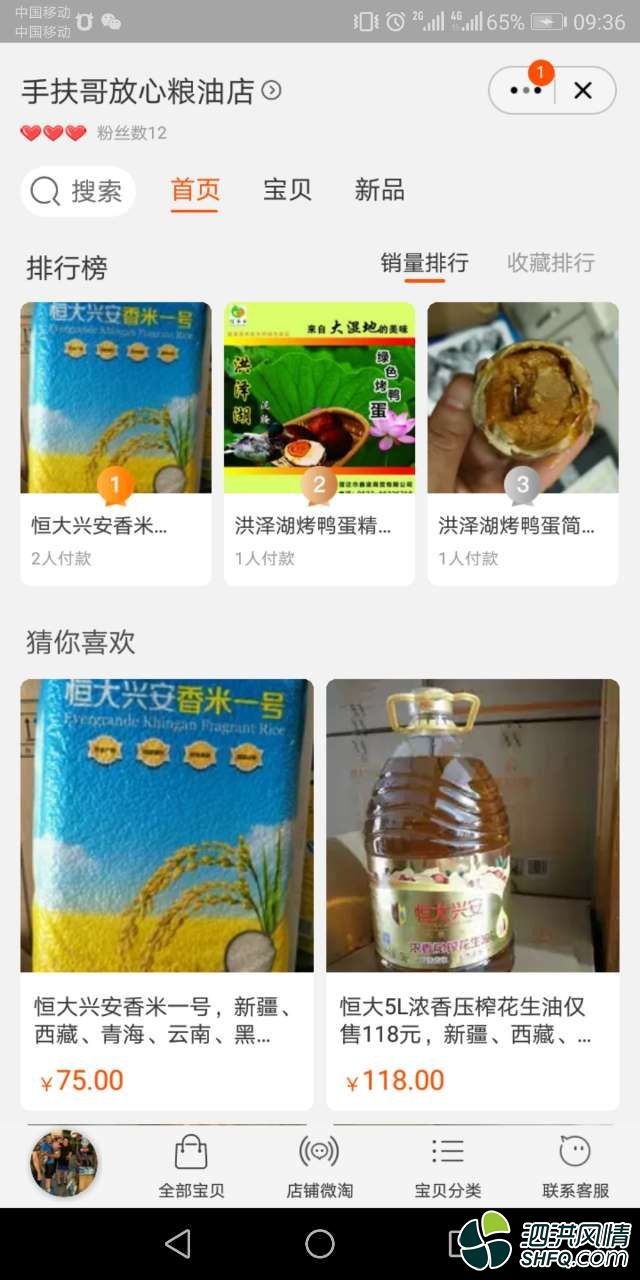The height and width of the screenshot is (1280, 640).
Task: Open top-ranked 恒大兴安香米 item with 2人付款
Action: (x=116, y=442)
